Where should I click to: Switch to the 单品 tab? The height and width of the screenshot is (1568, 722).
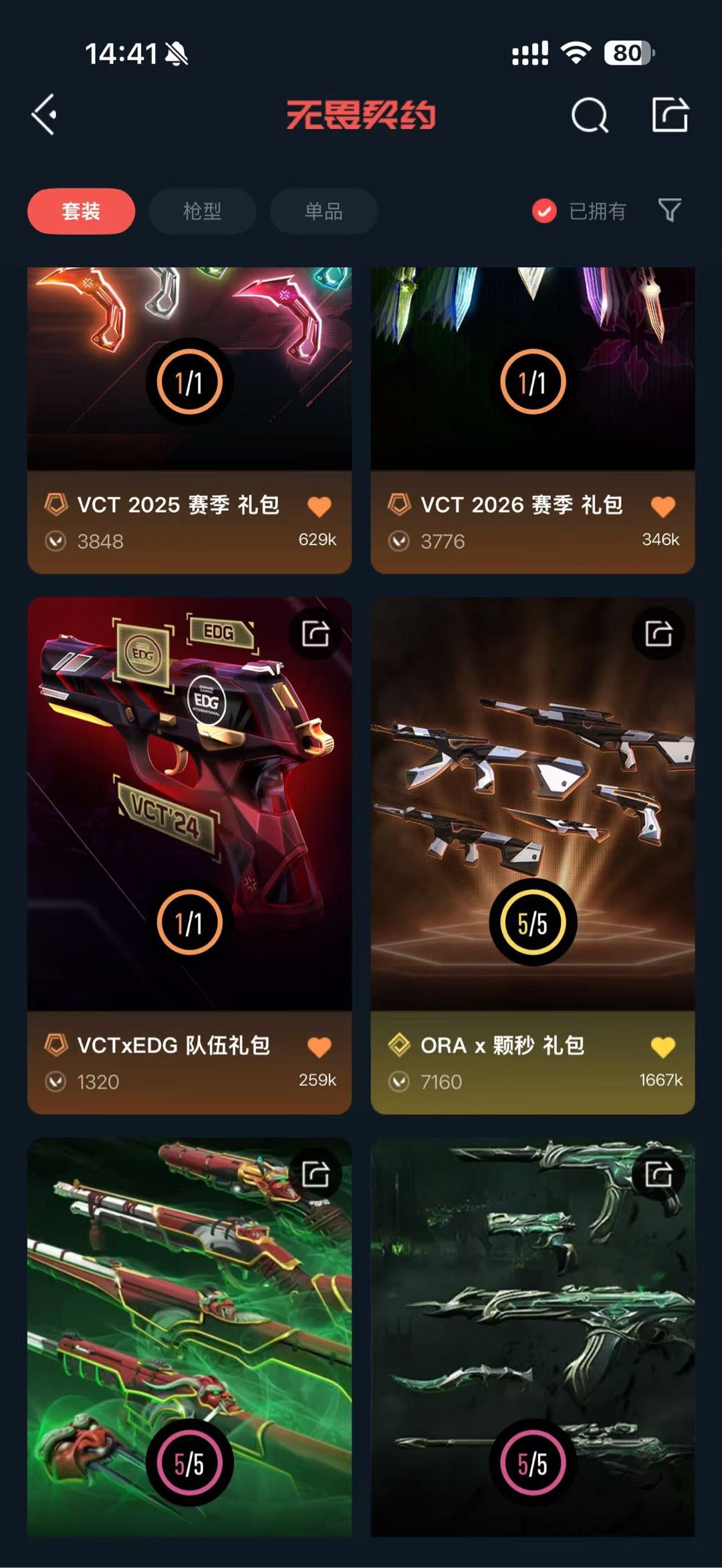(x=324, y=211)
